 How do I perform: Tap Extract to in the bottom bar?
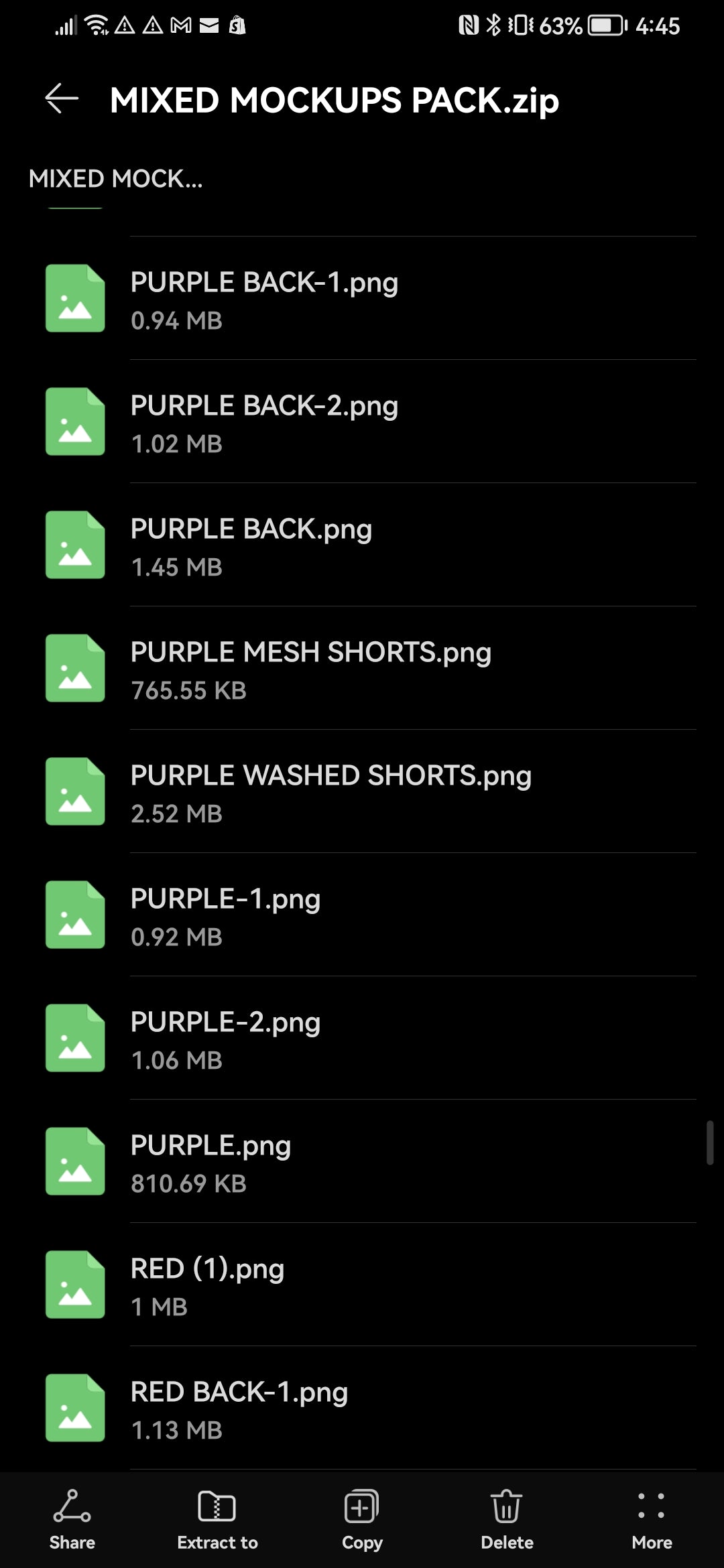[217, 1520]
